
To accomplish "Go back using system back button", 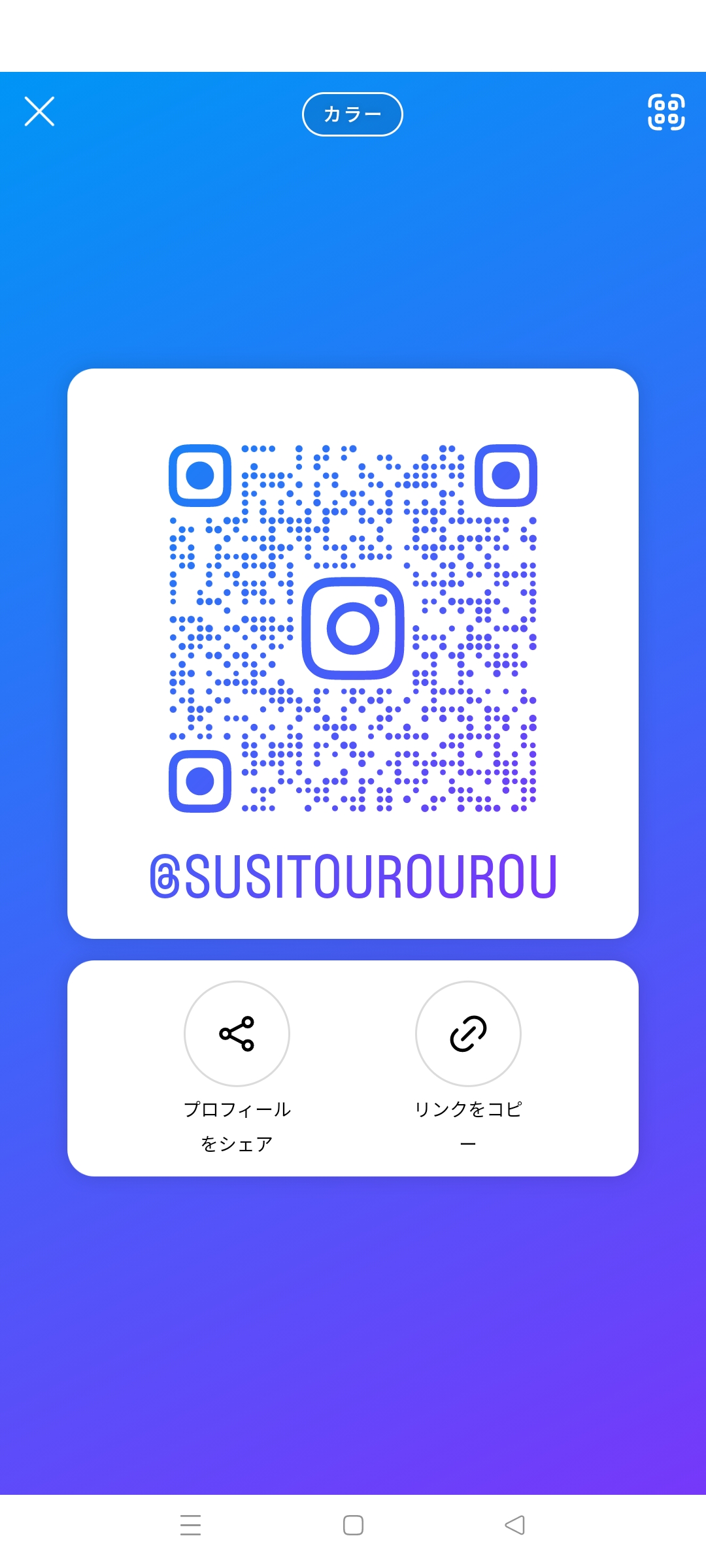I will pyautogui.click(x=515, y=1525).
